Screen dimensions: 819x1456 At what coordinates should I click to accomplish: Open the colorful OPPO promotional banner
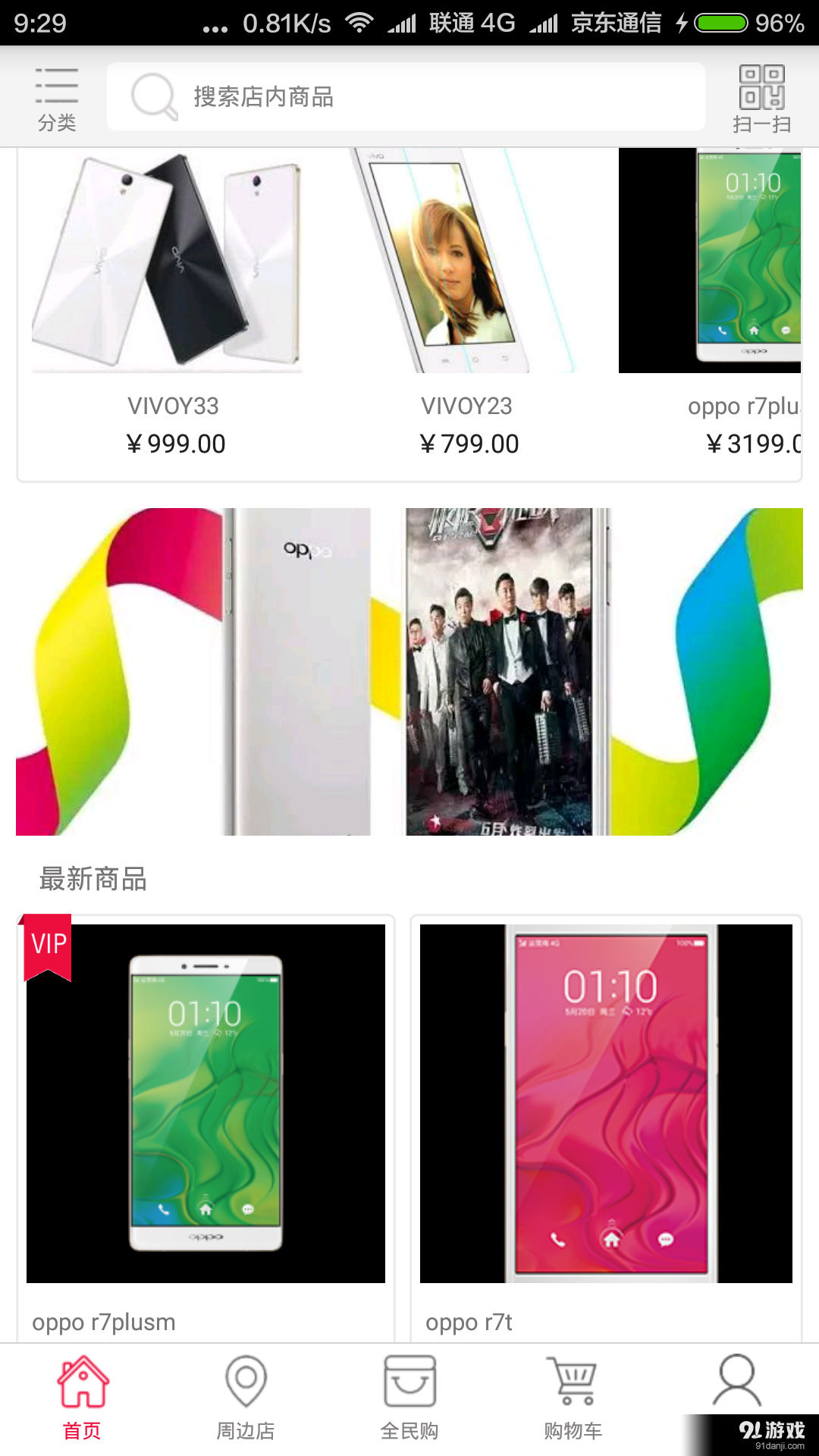click(x=409, y=672)
